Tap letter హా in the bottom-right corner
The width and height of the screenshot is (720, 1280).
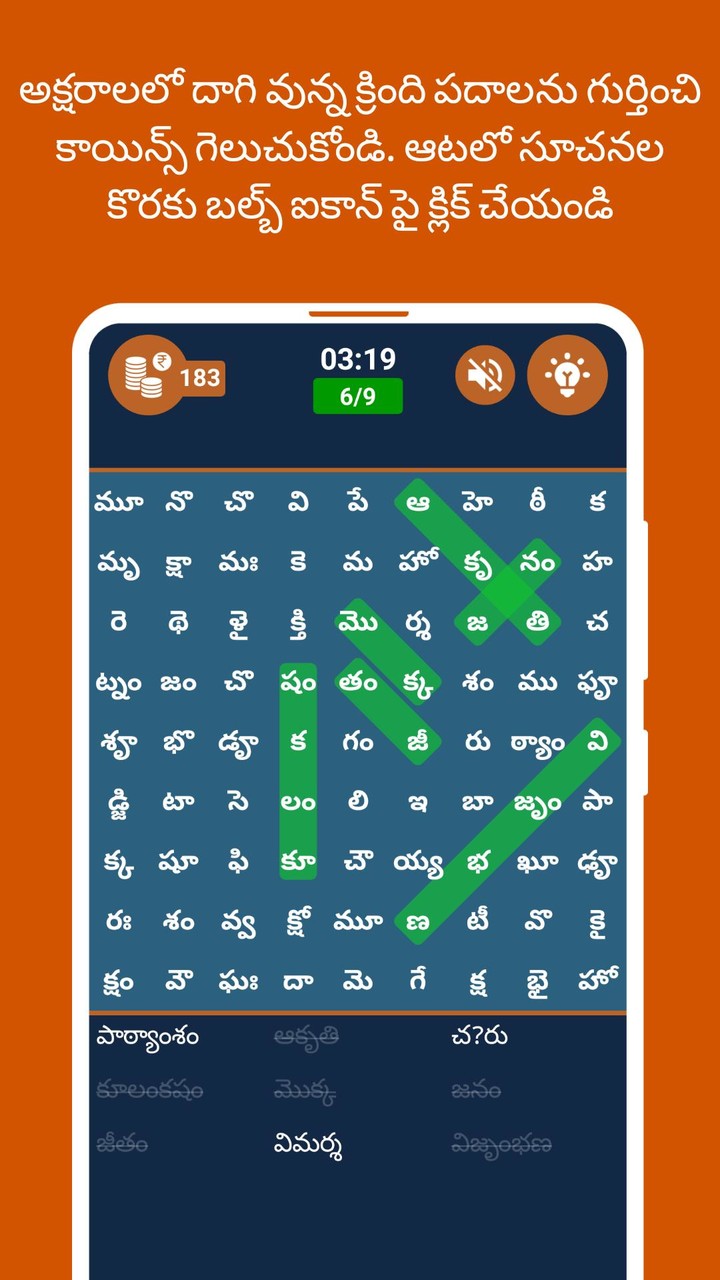tap(597, 981)
